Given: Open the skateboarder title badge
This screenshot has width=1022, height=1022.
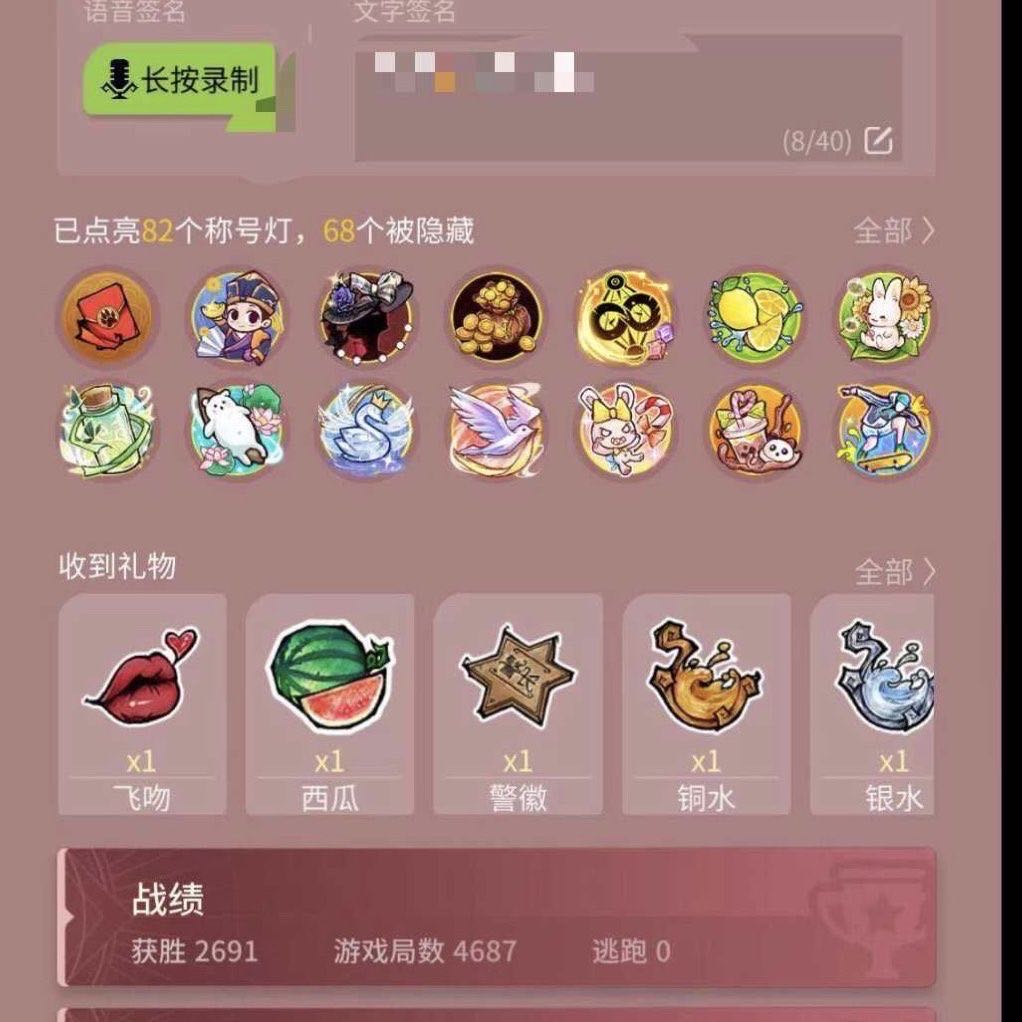Looking at the screenshot, I should click(885, 431).
